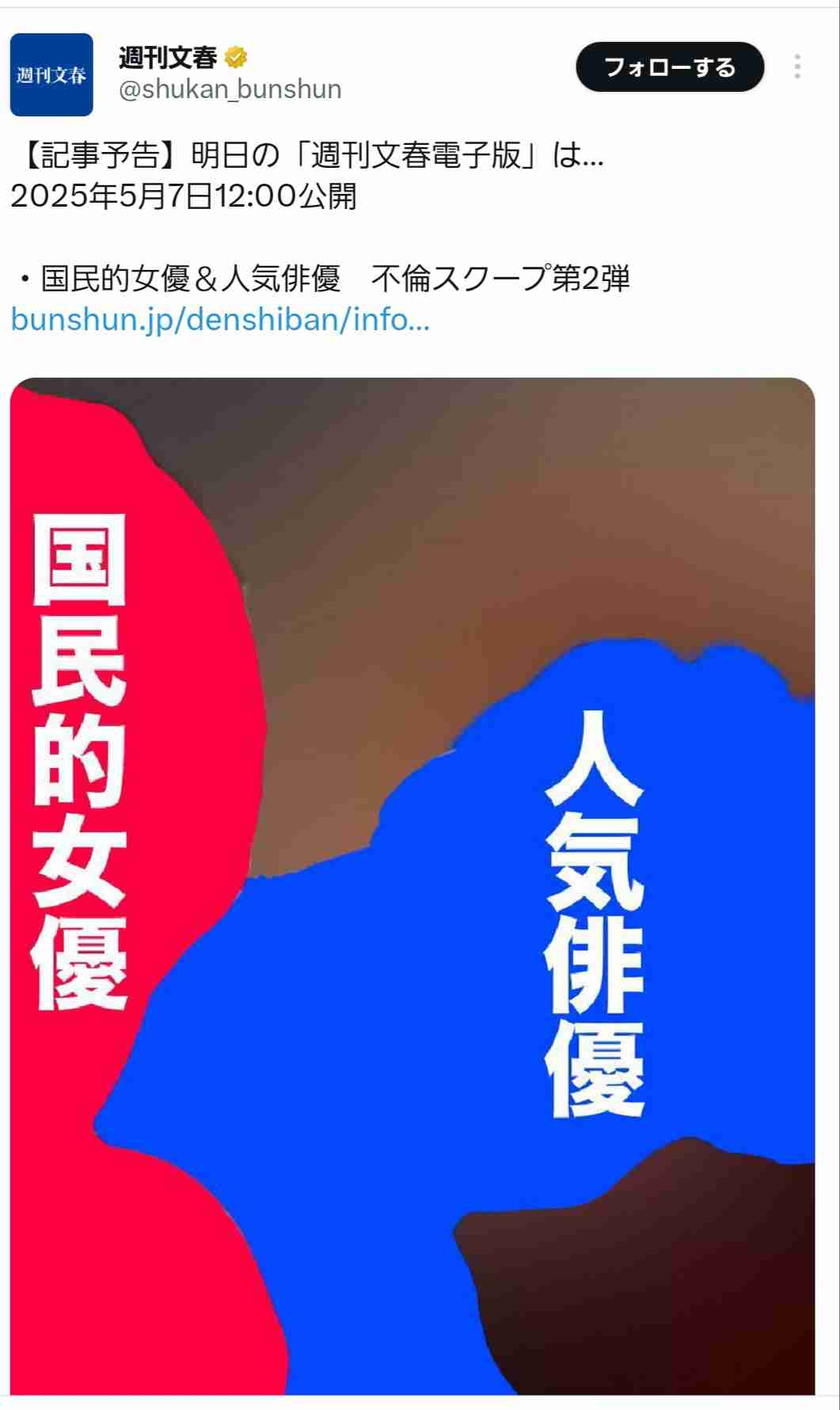Open the post's three-dot overflow menu
The height and width of the screenshot is (1410, 840).
(797, 67)
